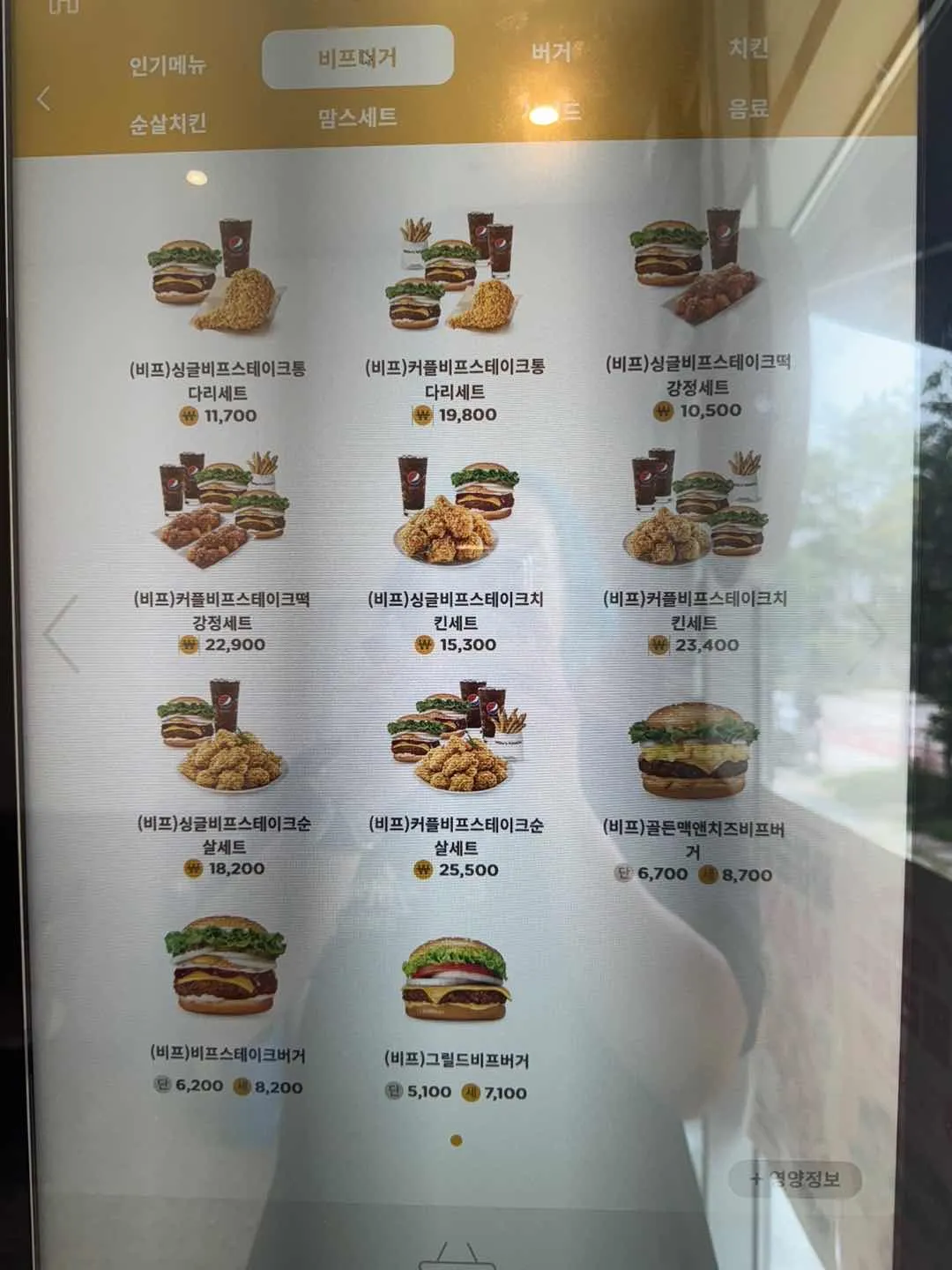
Task: Select (비프)싱글비프스테이크통다리세트 for 11,700
Action: pyautogui.click(x=218, y=275)
